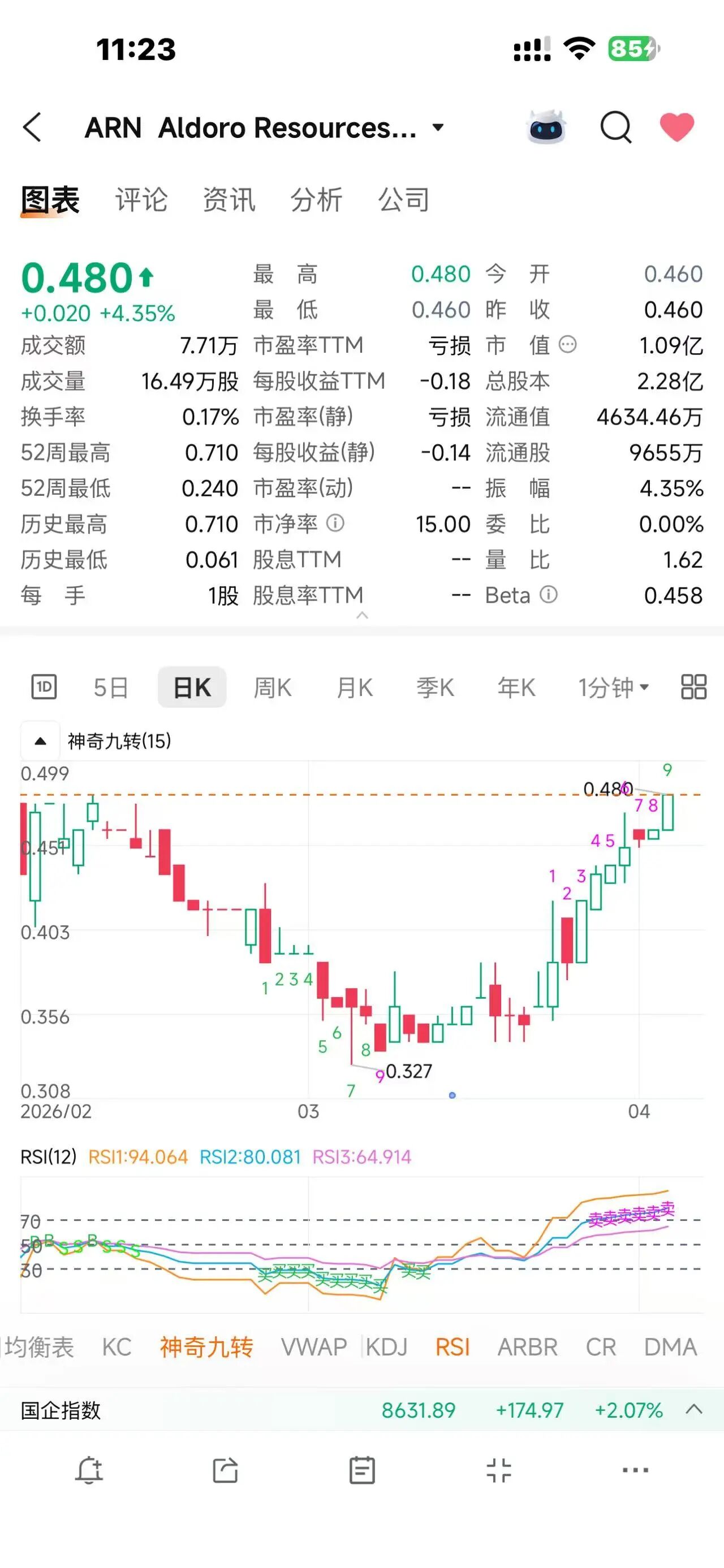The image size is (724, 1568).
Task: Select the 周K chart period
Action: coord(272,688)
